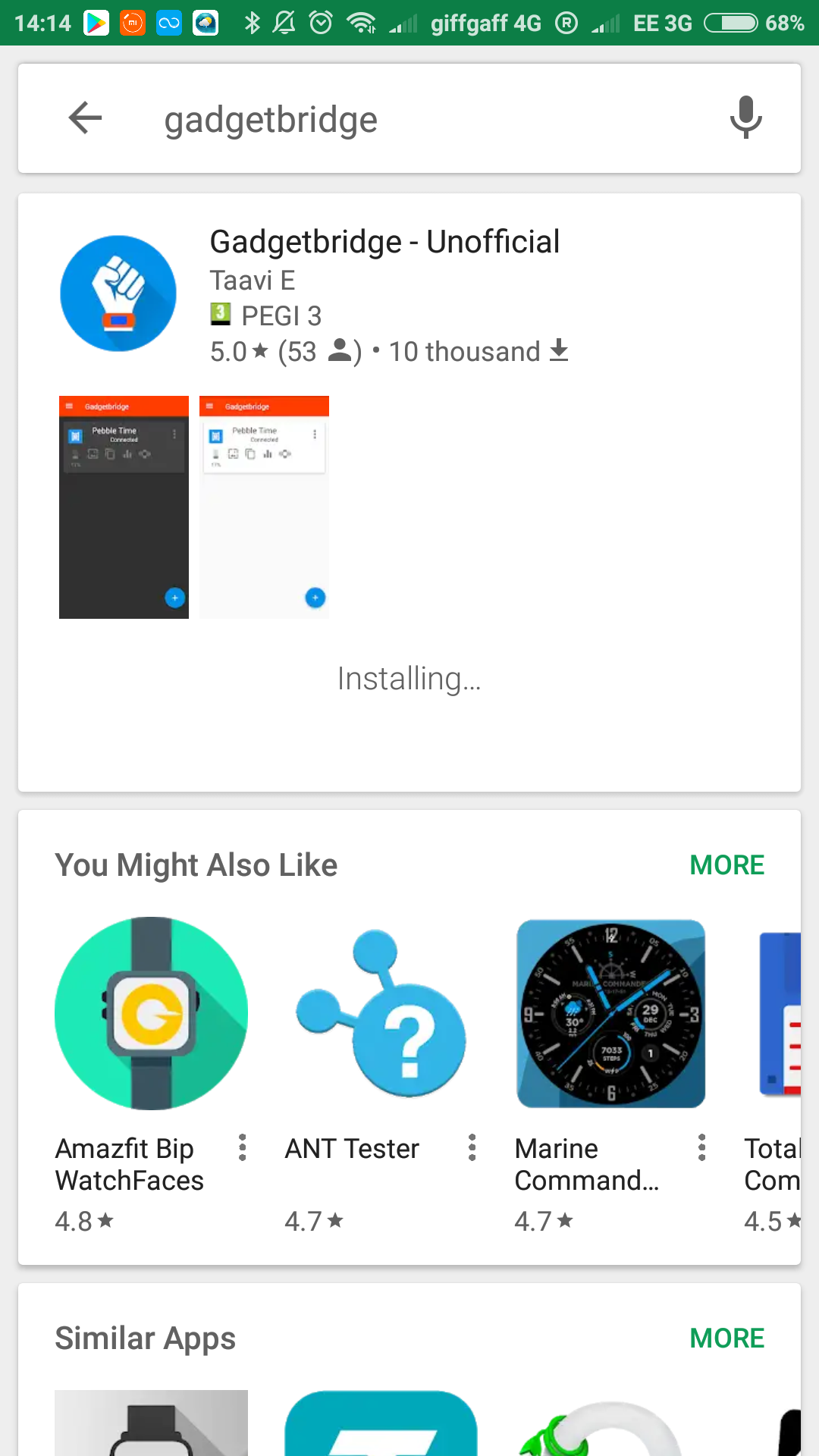View the dark theme Gadgetbridge screenshot
The image size is (819, 1456).
(124, 507)
